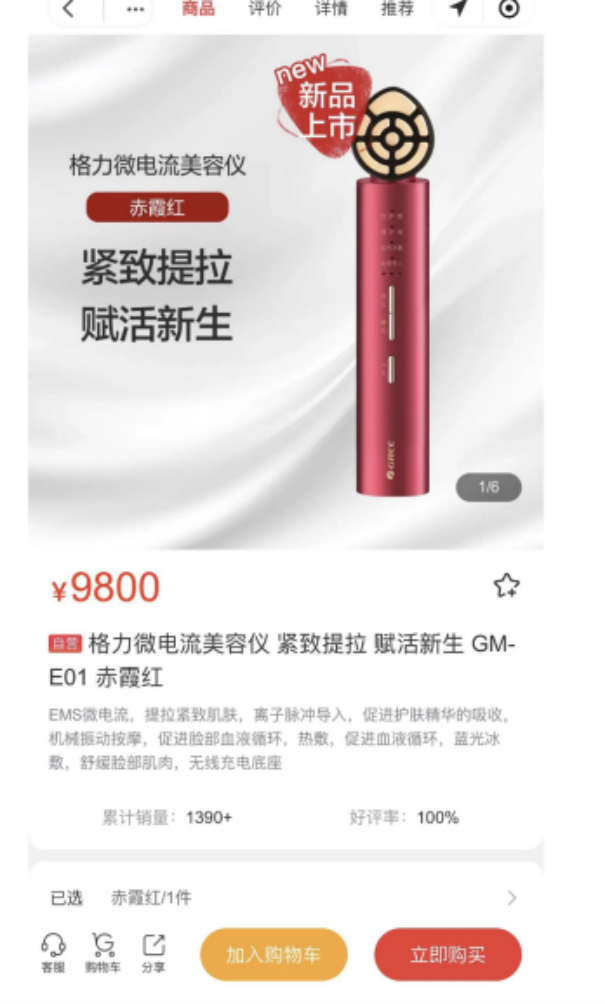Add this product to favorites with the star
Screen dimensions: 605x1004
point(506,586)
